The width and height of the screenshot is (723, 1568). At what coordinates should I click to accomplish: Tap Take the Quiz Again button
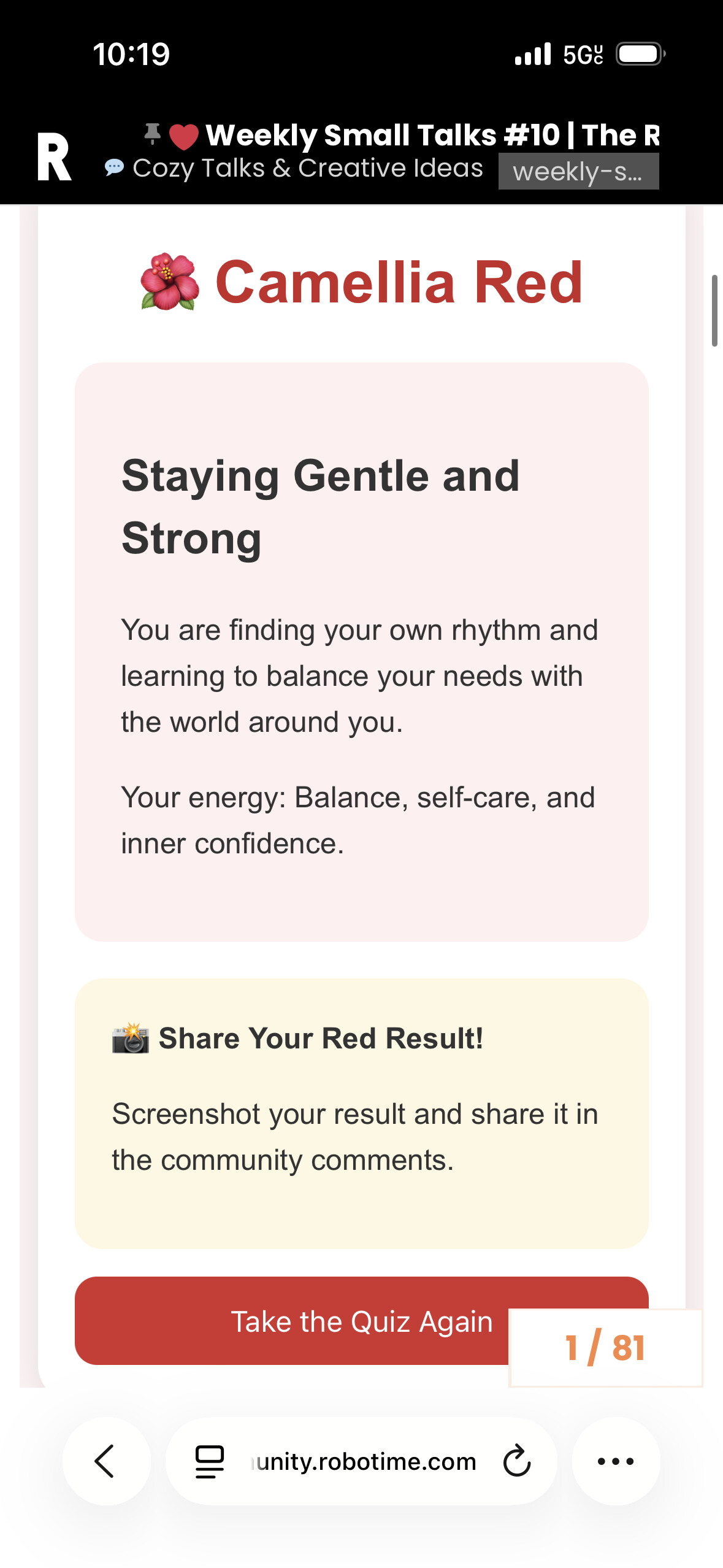tap(361, 1320)
